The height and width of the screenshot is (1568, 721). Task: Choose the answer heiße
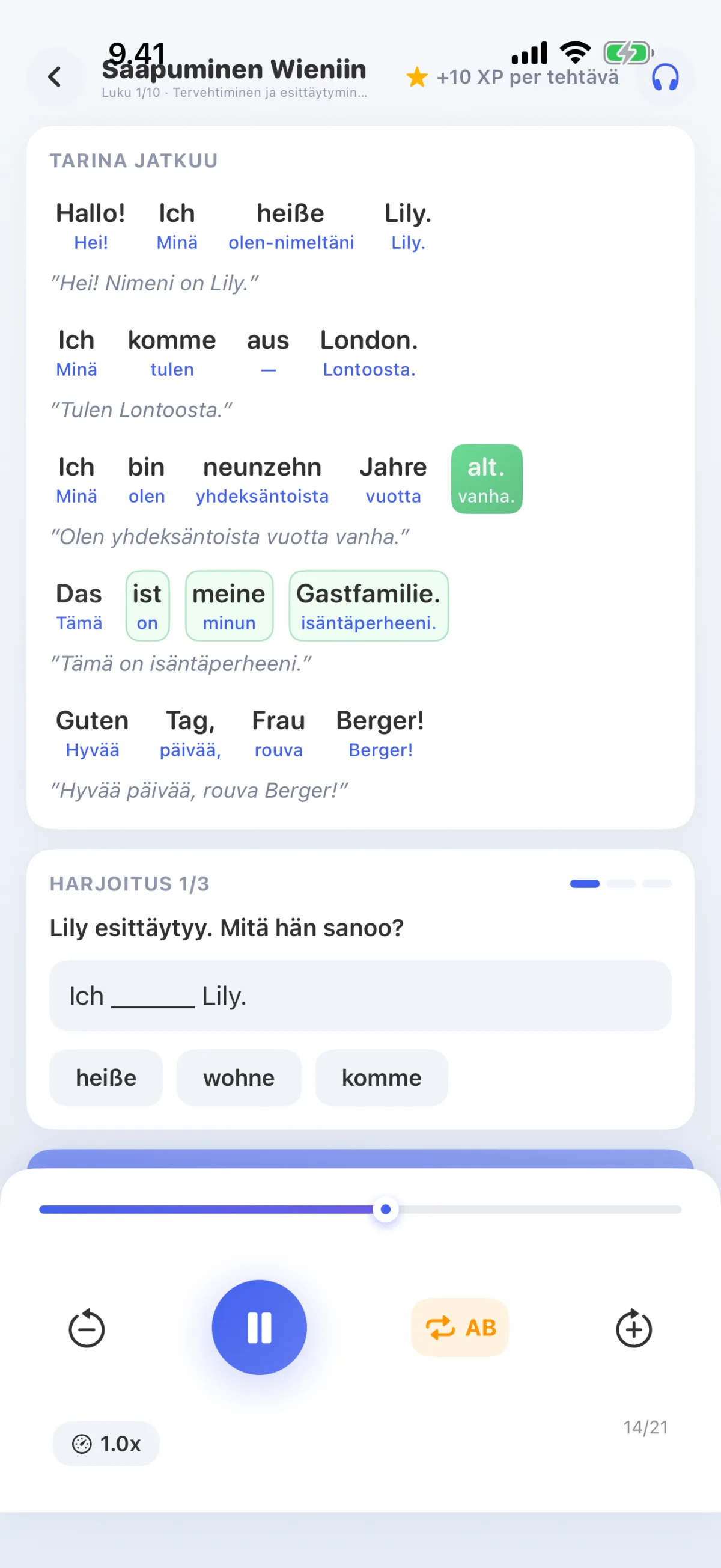[x=106, y=1077]
